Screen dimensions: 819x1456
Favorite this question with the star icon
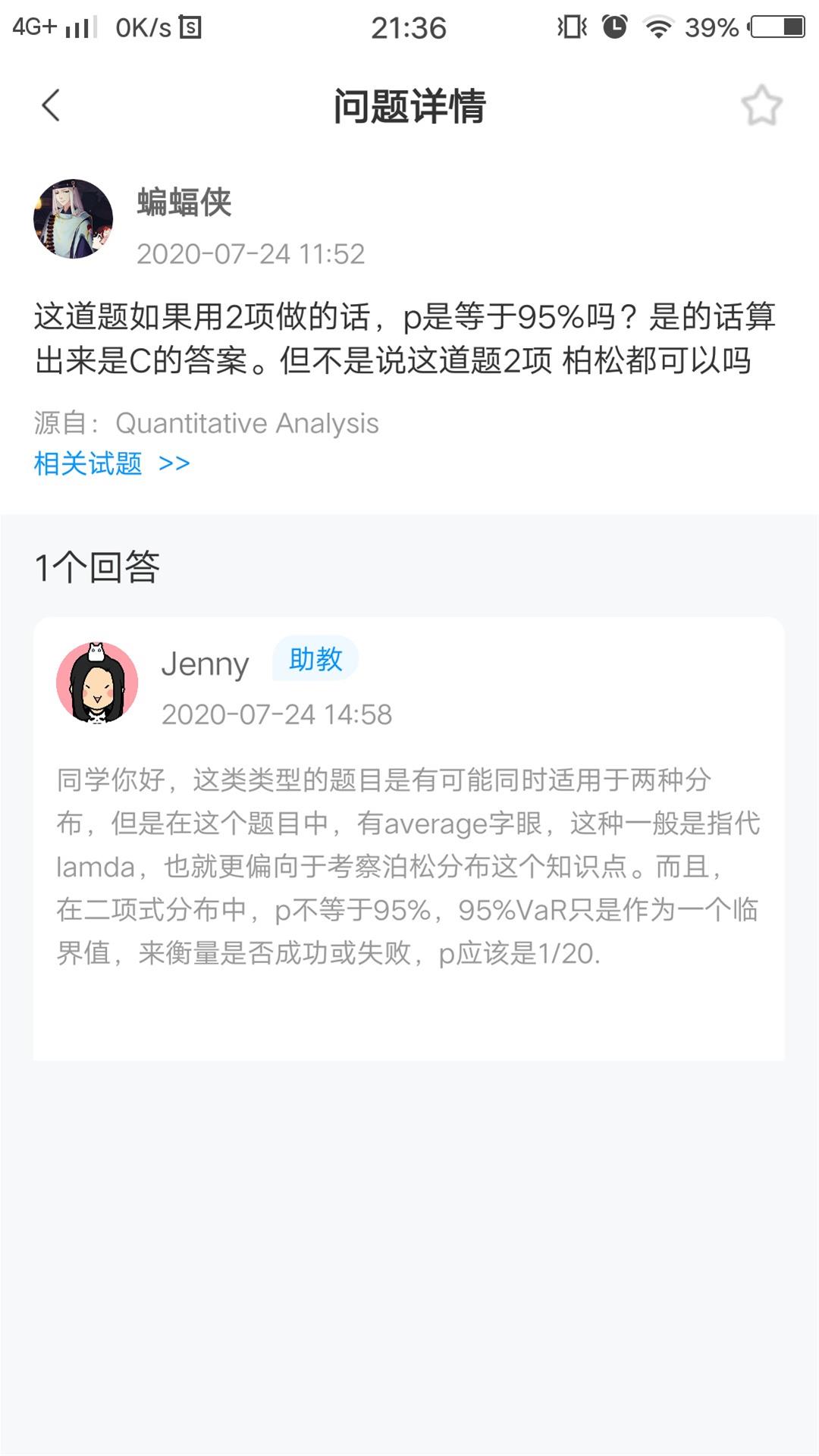click(761, 105)
